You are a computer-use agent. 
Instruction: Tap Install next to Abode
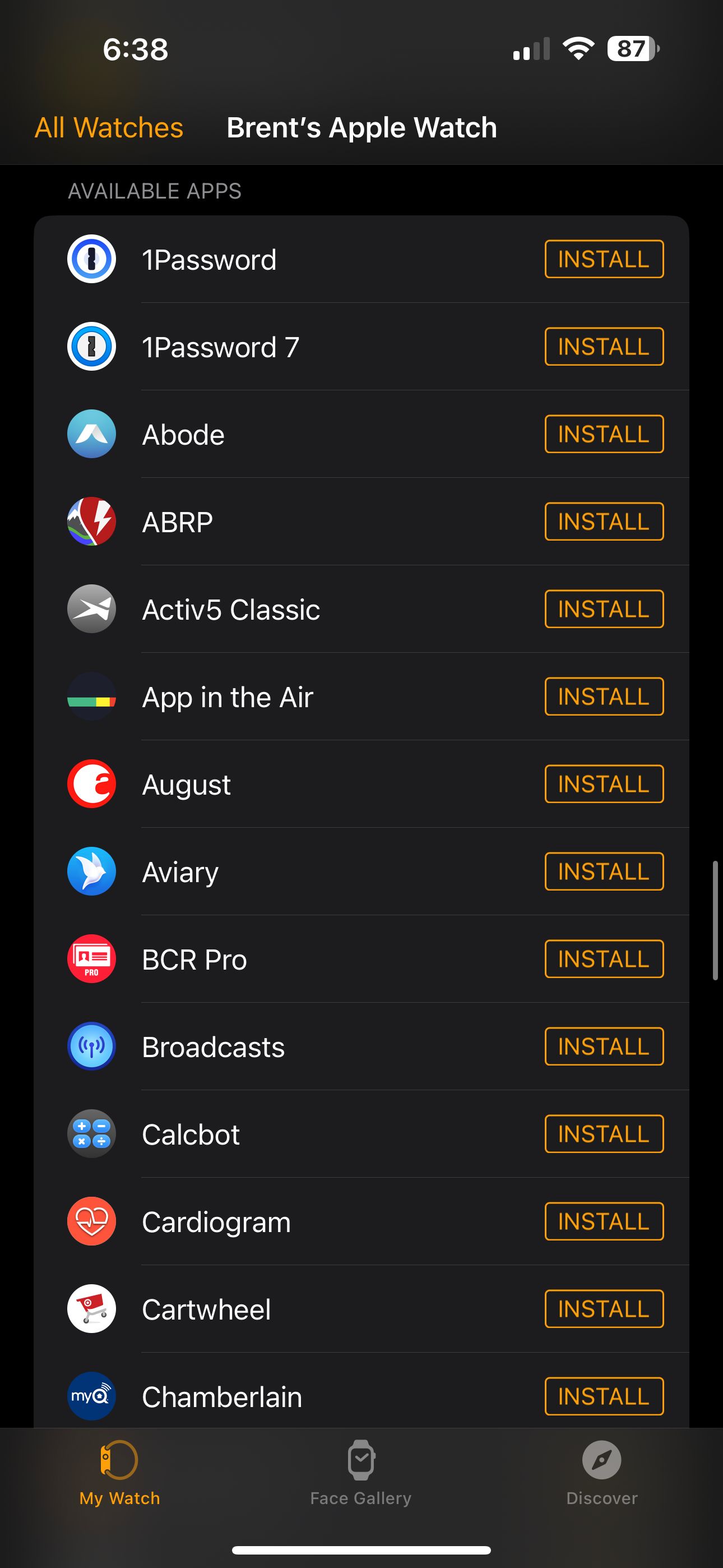click(x=603, y=434)
